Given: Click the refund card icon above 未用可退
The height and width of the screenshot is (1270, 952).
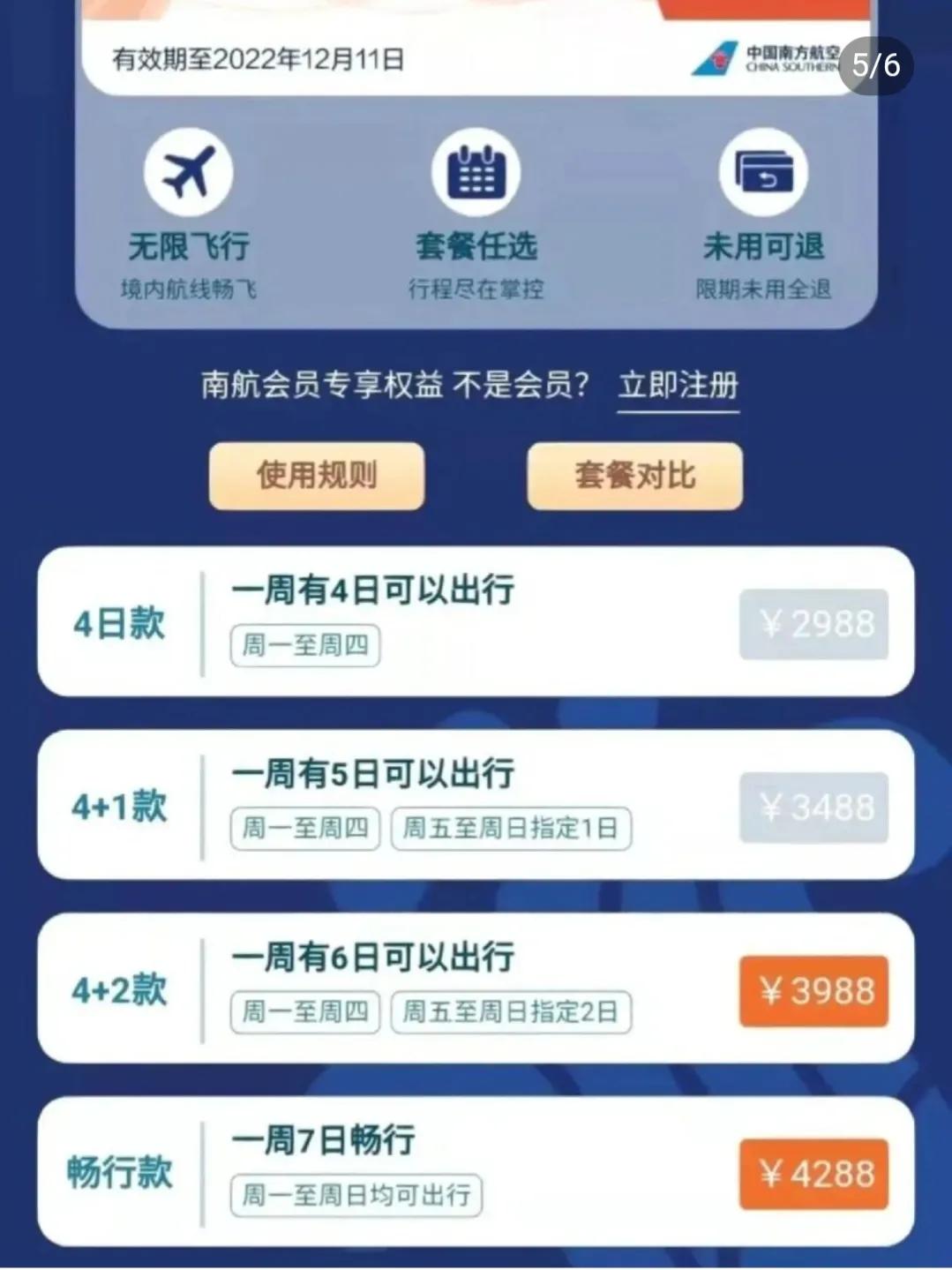Looking at the screenshot, I should coord(764,172).
